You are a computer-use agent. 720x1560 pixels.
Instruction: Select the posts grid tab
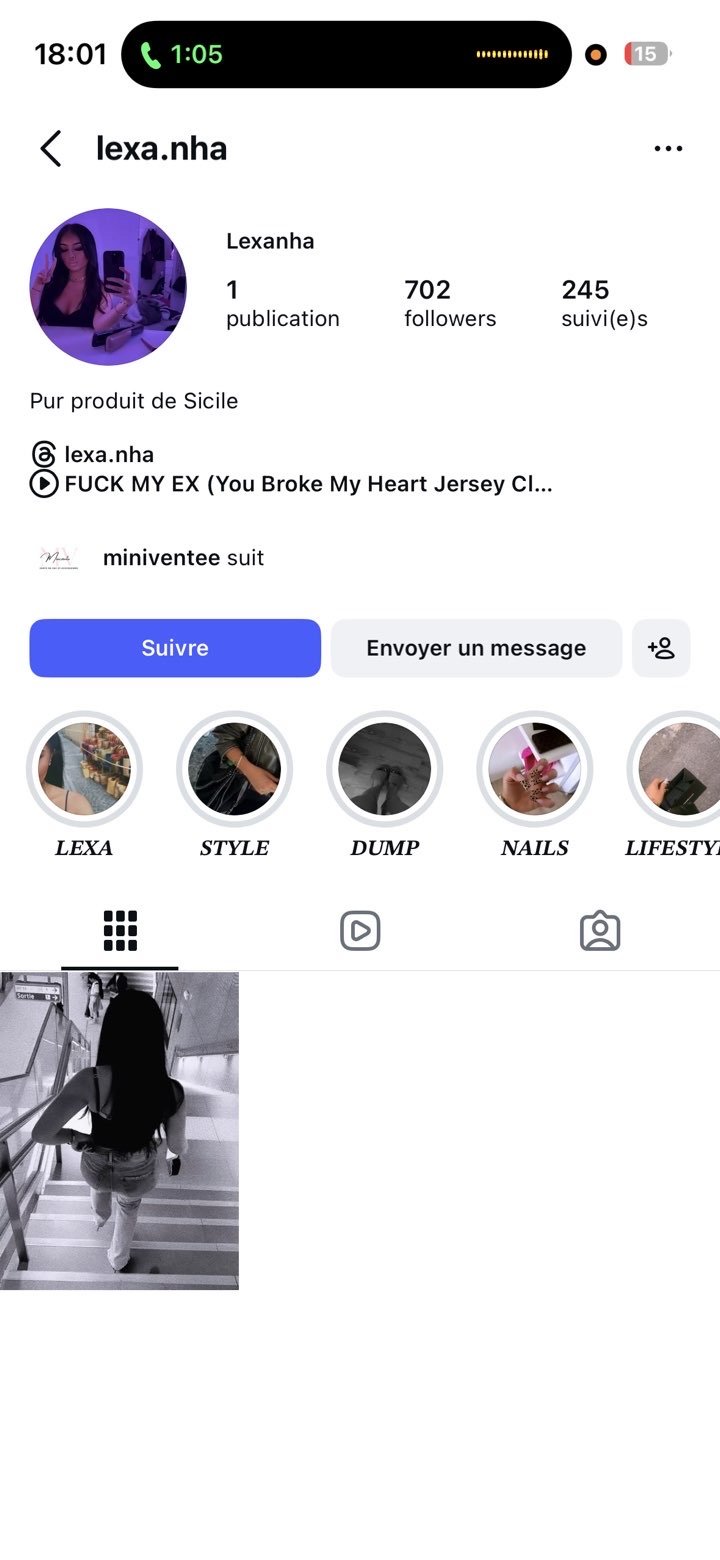120,931
